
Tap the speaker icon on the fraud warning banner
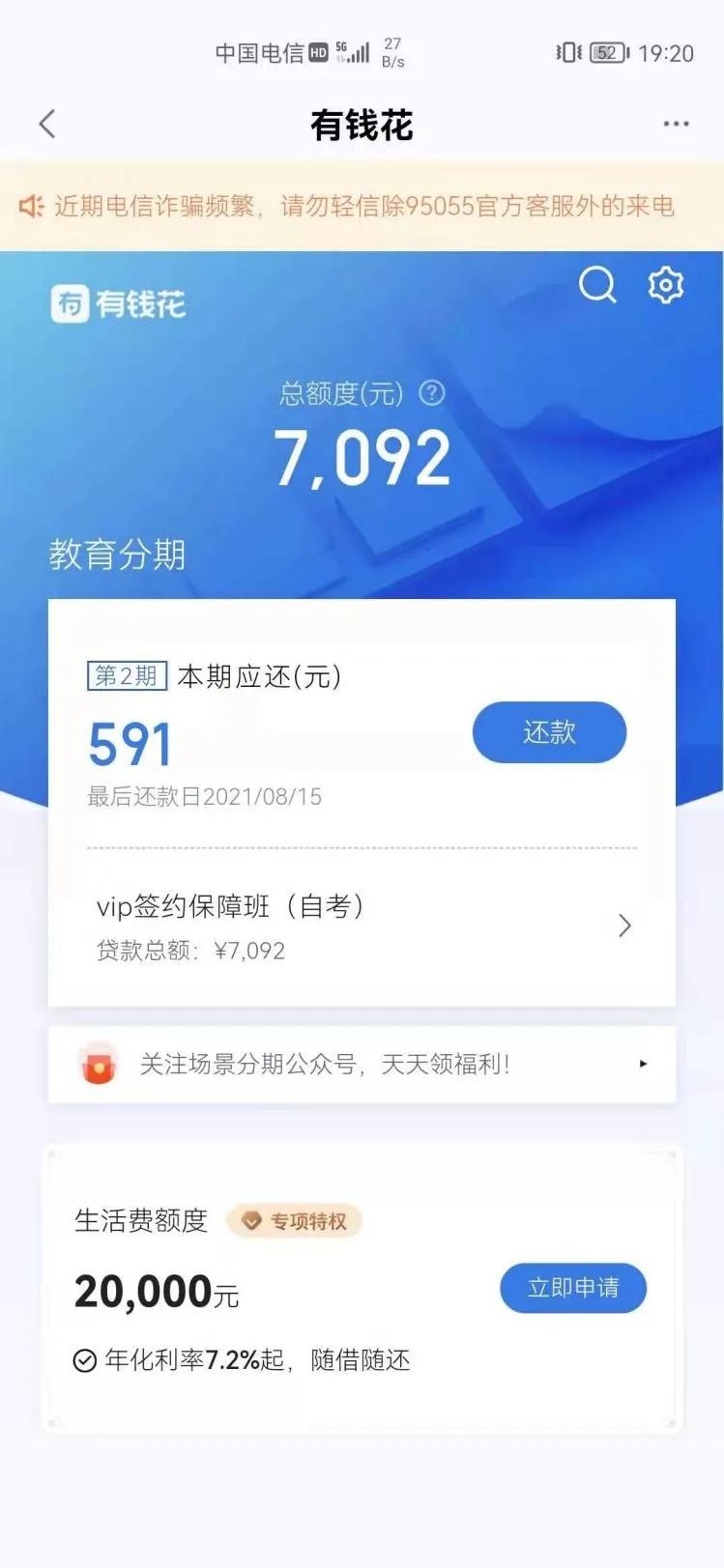click(32, 206)
